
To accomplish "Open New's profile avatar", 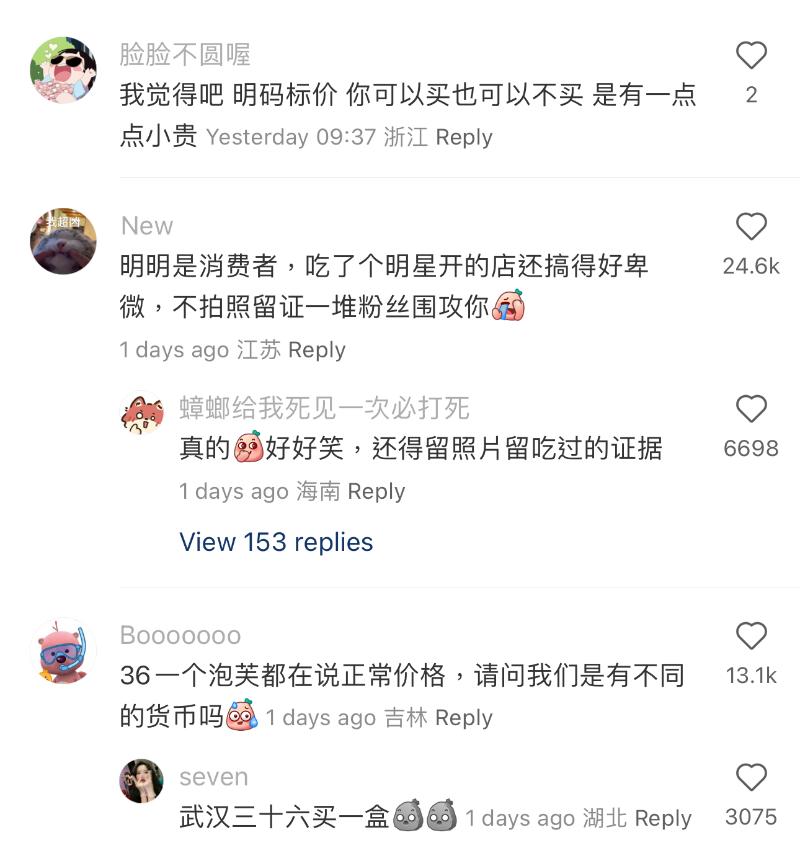I will click(64, 241).
